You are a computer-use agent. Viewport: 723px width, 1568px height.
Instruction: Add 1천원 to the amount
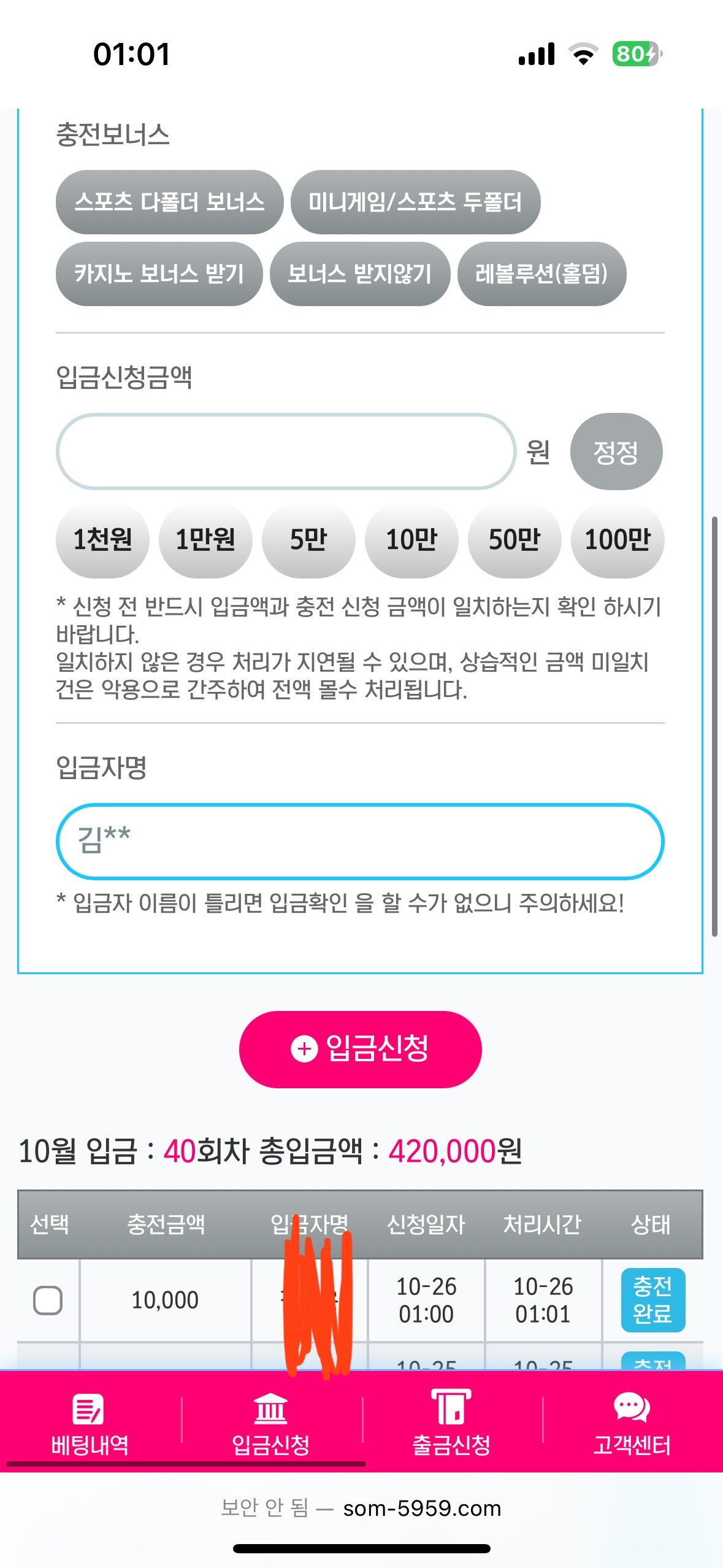[102, 540]
